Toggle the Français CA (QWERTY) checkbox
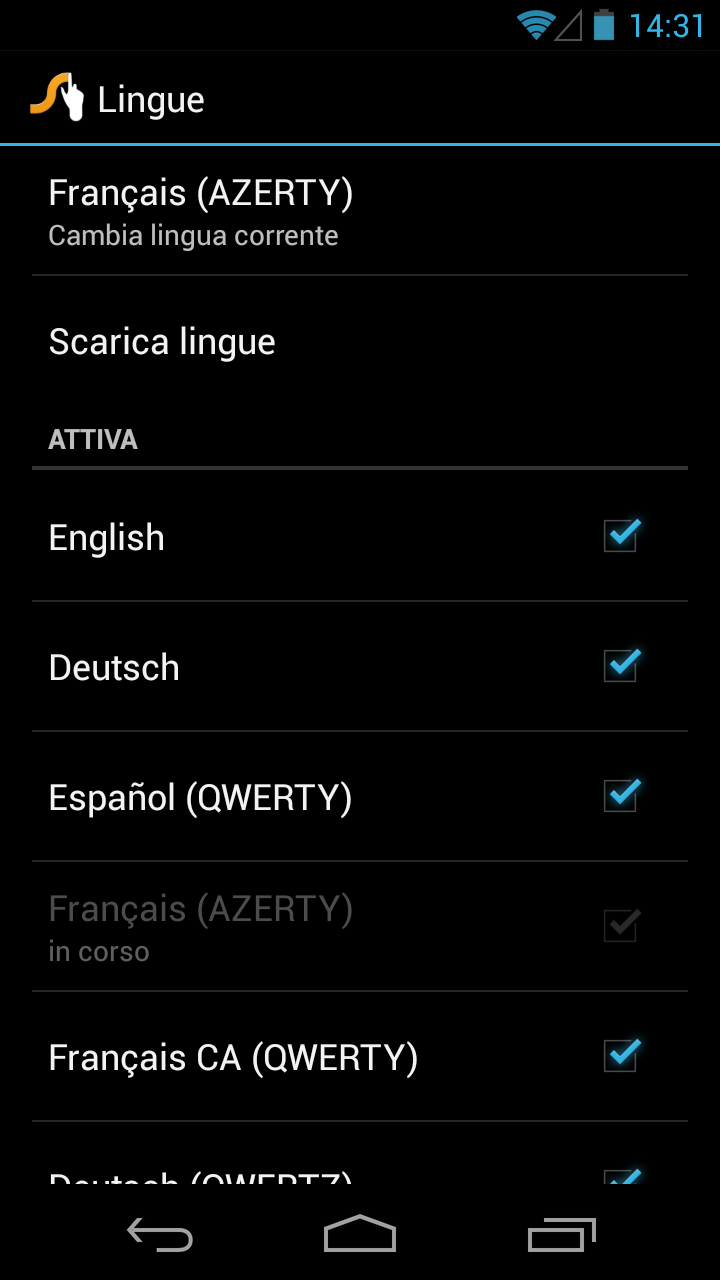 tap(621, 1056)
